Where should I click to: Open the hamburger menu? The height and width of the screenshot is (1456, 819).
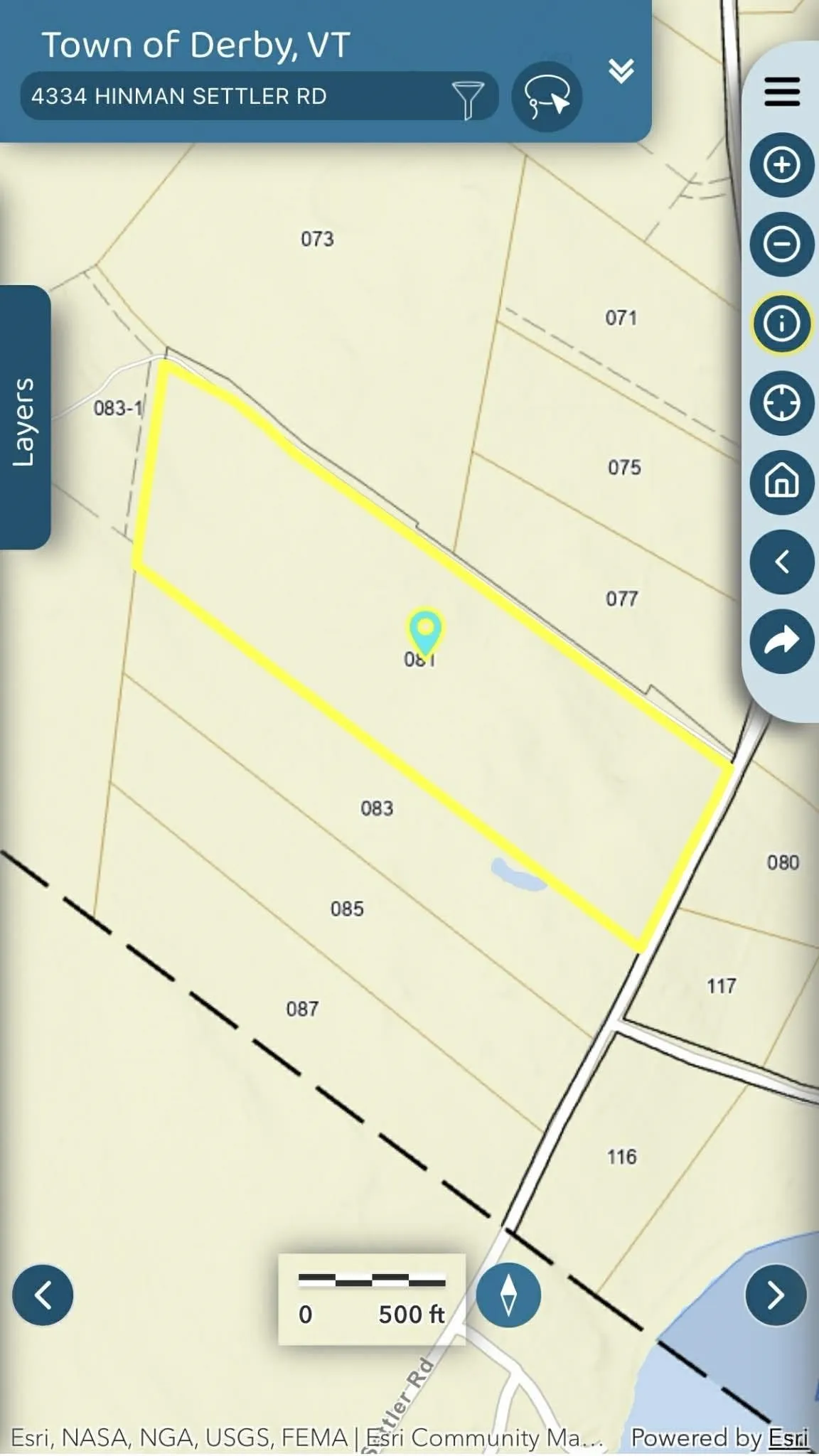click(x=781, y=92)
